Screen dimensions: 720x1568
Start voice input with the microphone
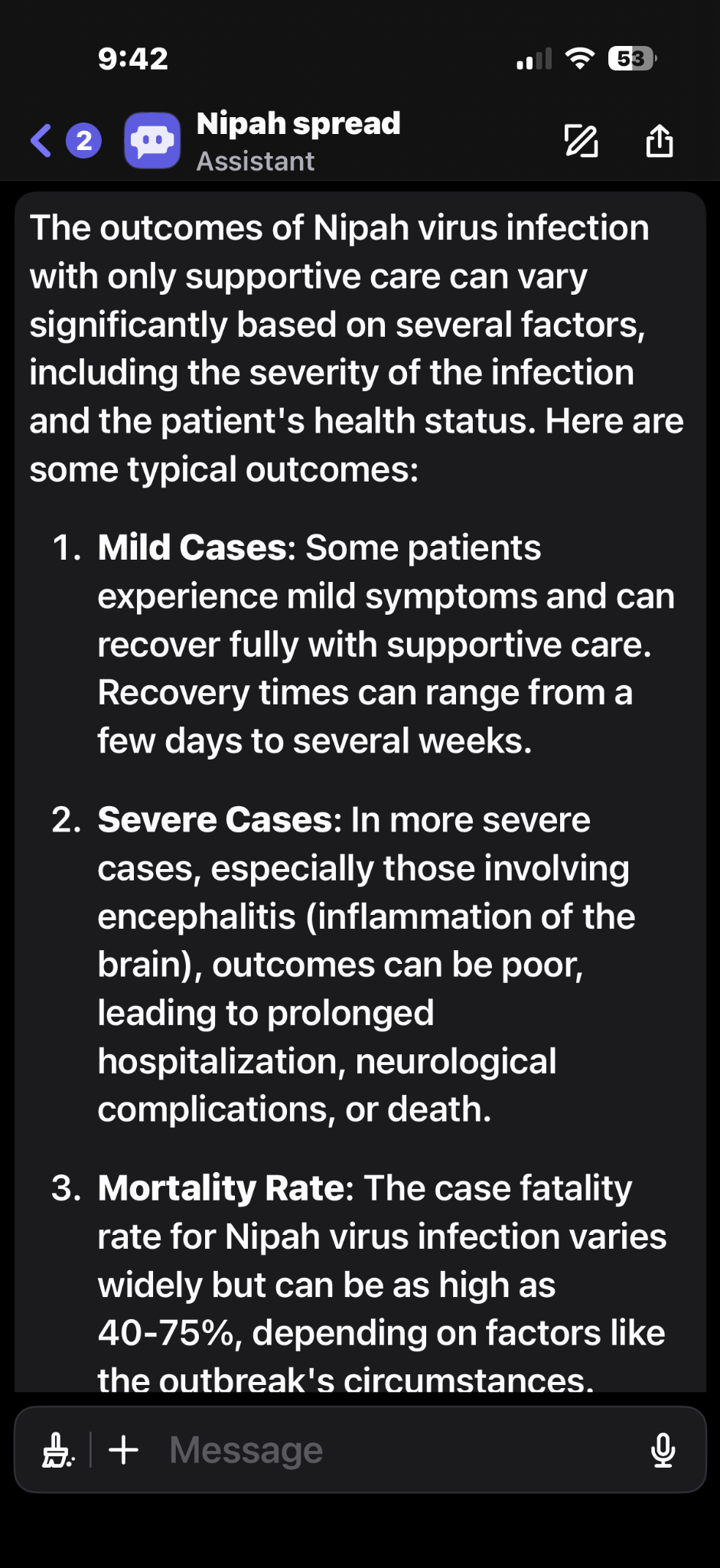click(x=663, y=1450)
